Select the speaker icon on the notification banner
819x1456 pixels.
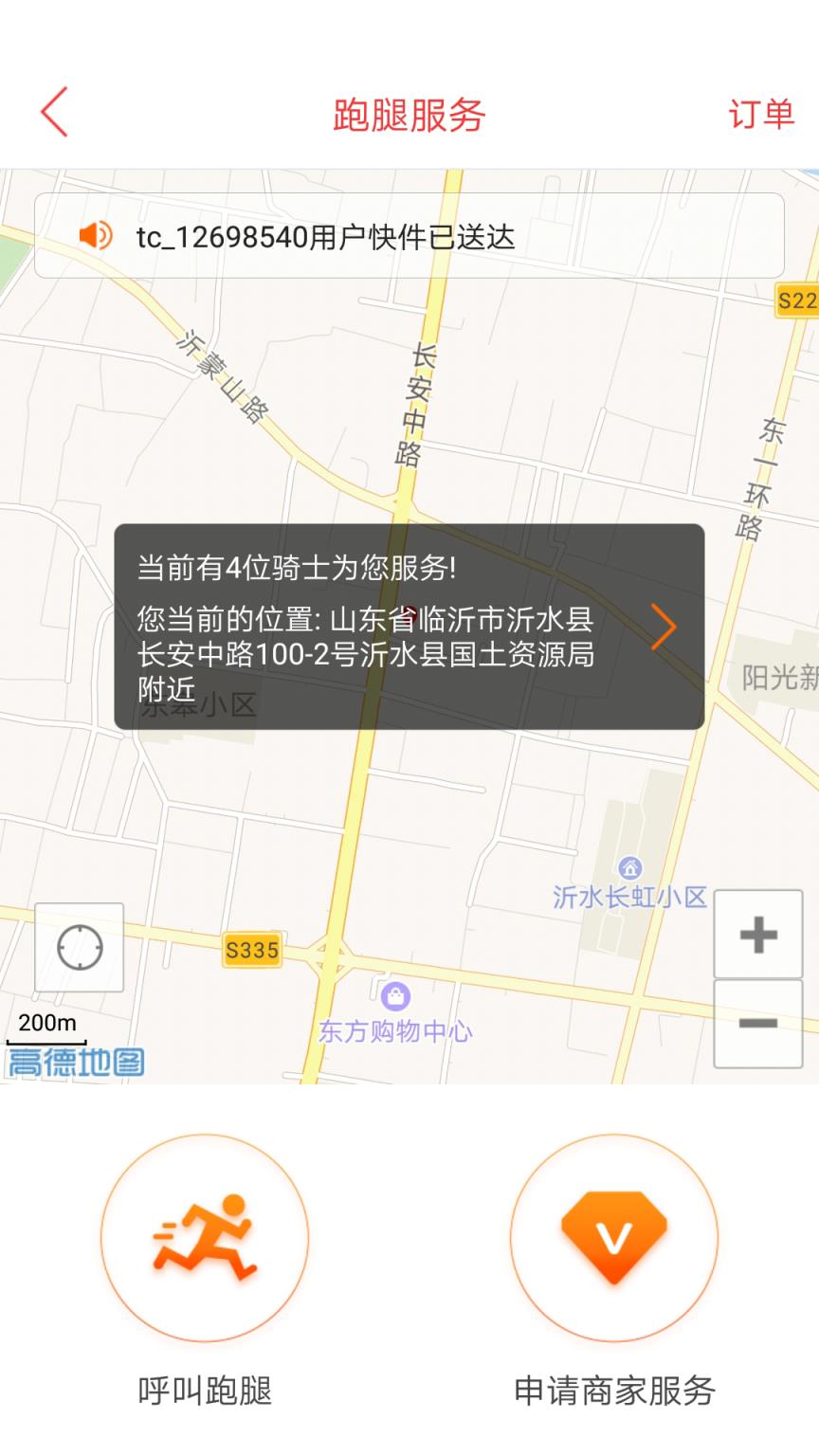tap(95, 236)
